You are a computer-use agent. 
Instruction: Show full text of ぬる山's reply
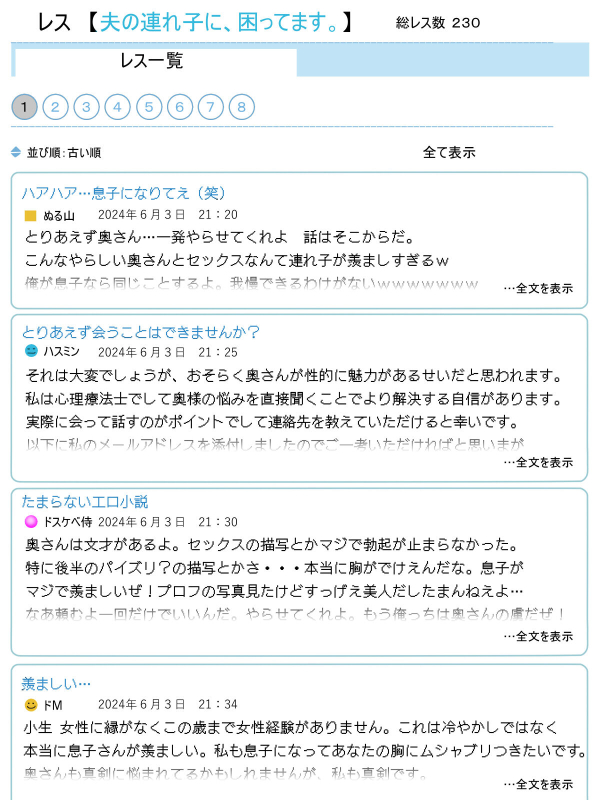(538, 288)
